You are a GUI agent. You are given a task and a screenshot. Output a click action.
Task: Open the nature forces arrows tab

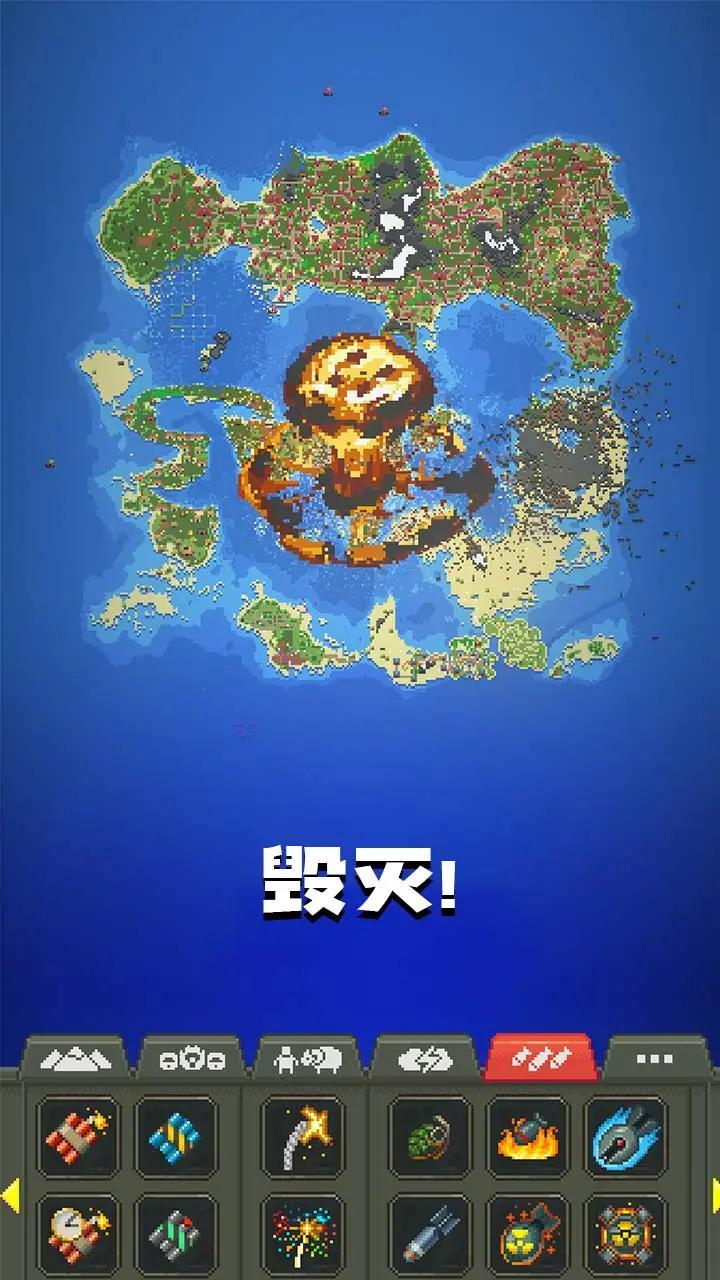pos(425,1059)
